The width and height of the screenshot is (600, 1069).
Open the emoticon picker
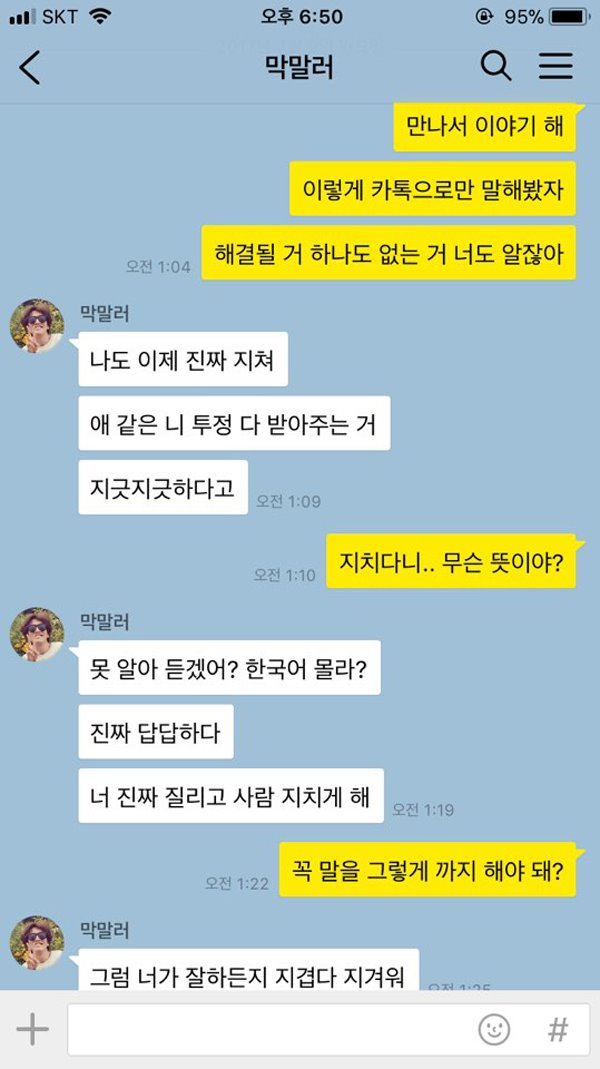(x=494, y=1029)
